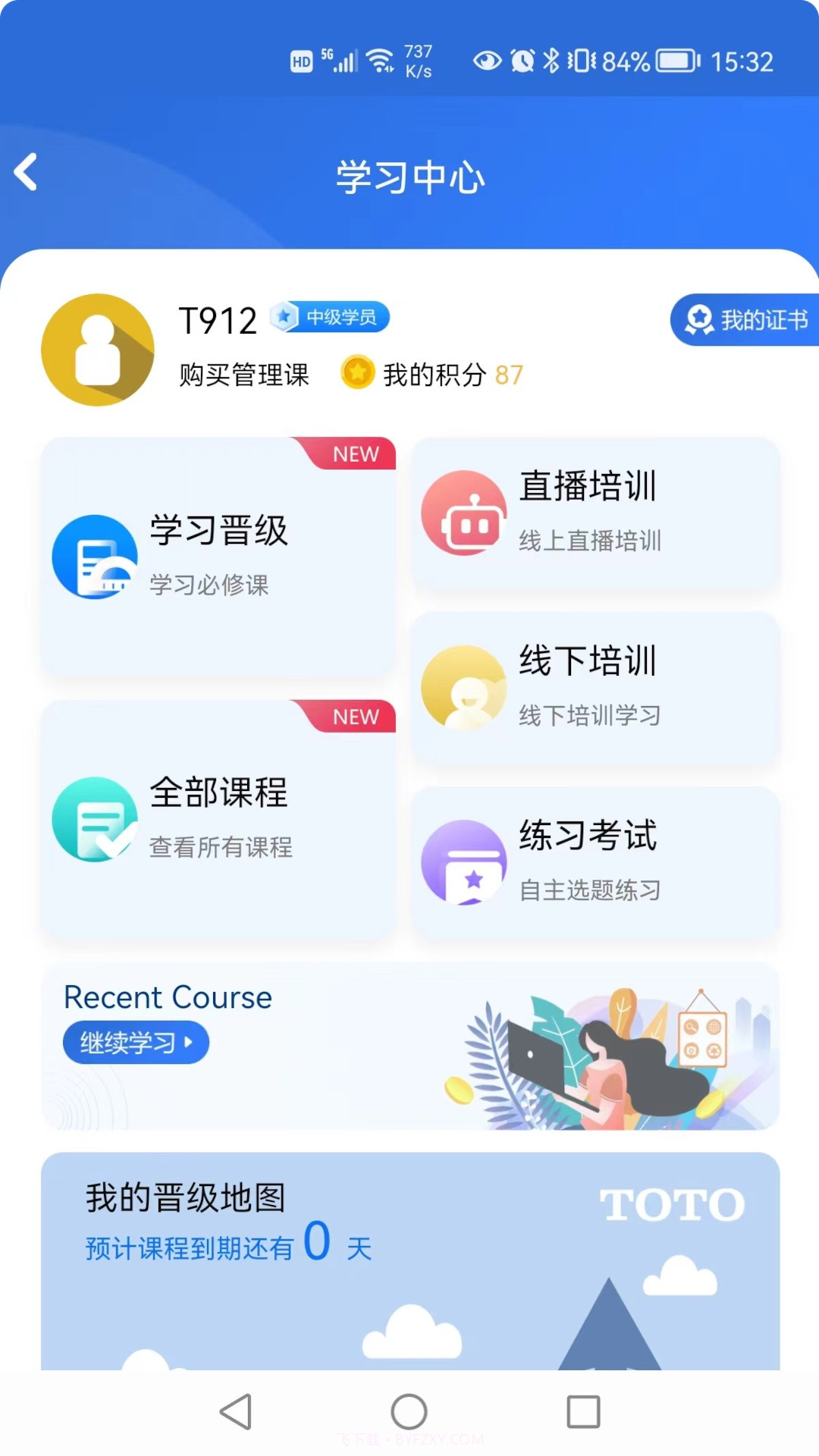Click the green 全部课程 document icon
The height and width of the screenshot is (1456, 819).
[96, 819]
